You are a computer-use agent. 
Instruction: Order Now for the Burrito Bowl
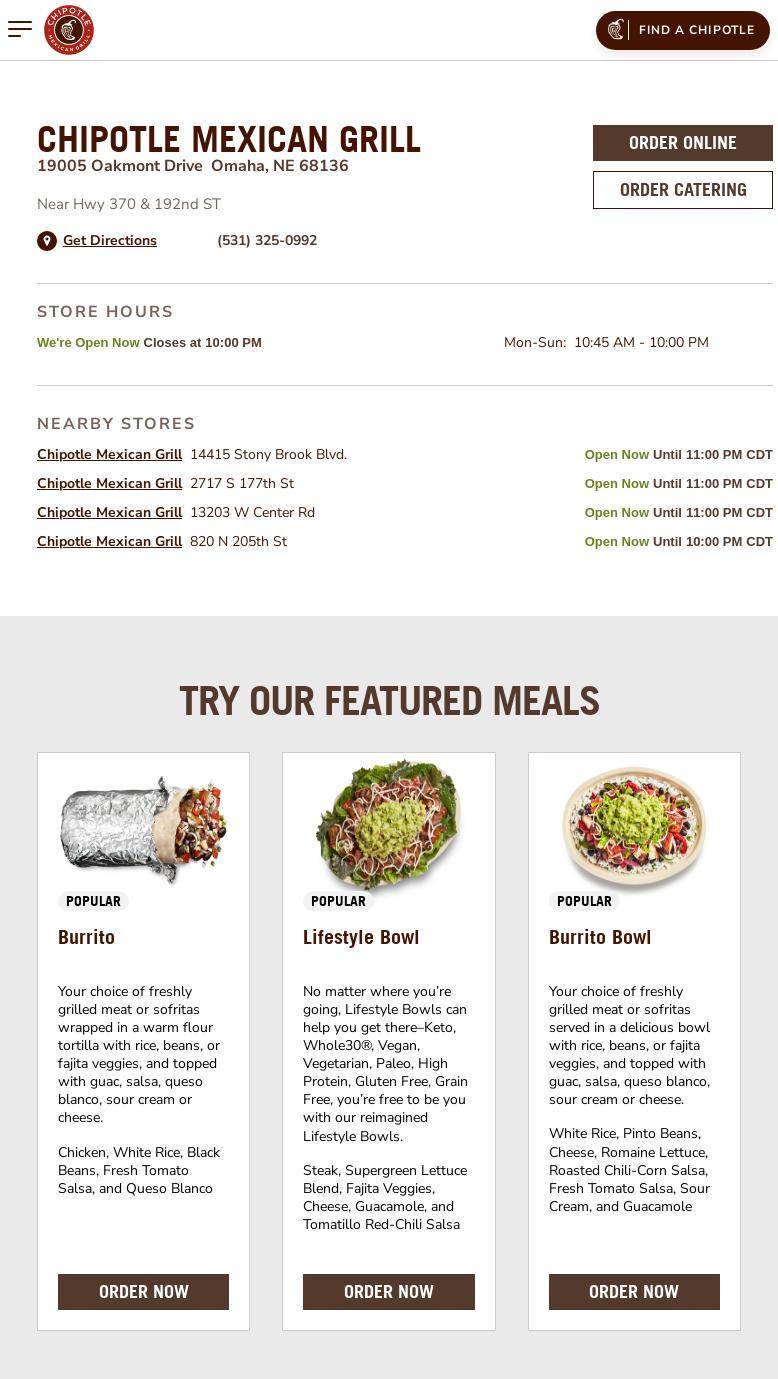633,1291
